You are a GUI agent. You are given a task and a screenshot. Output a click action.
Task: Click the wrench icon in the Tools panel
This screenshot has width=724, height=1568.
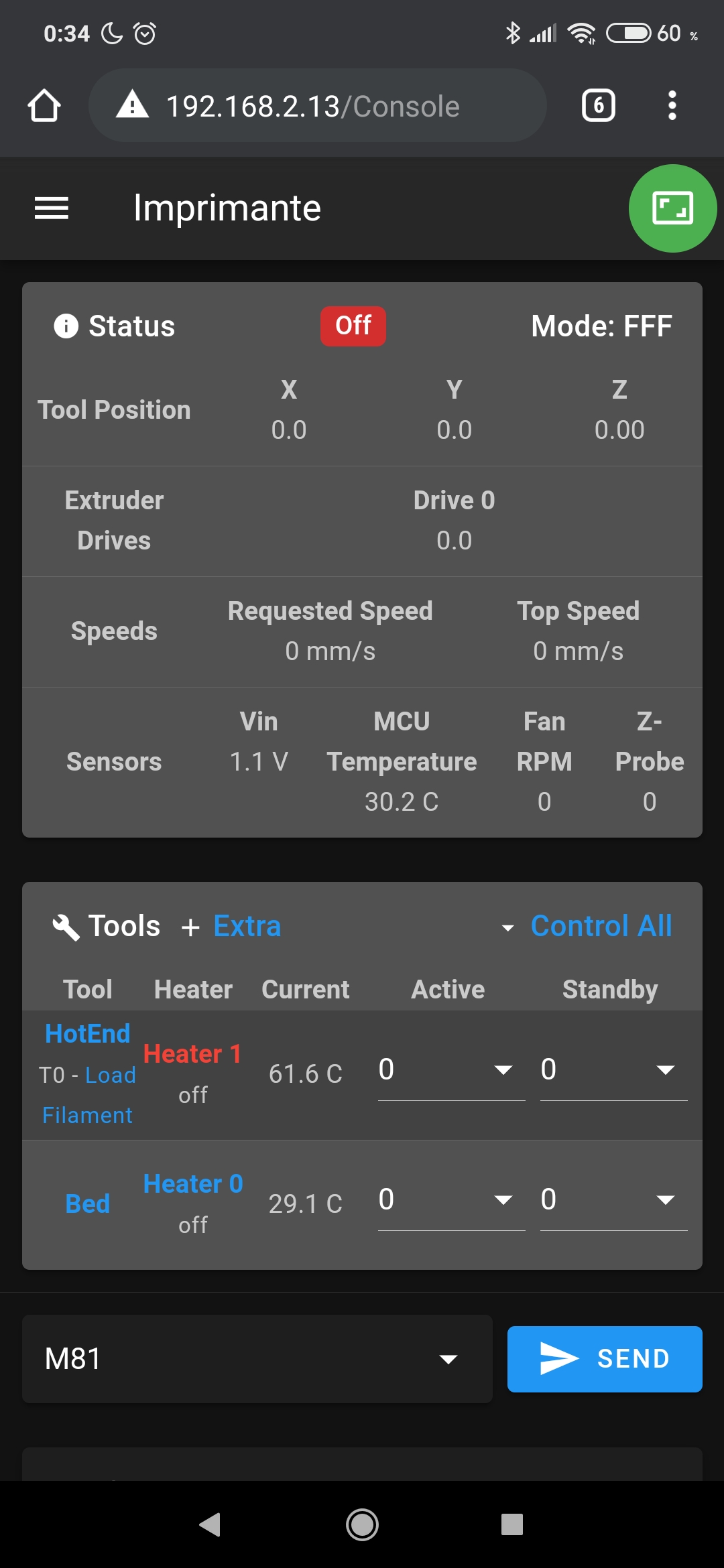click(65, 925)
